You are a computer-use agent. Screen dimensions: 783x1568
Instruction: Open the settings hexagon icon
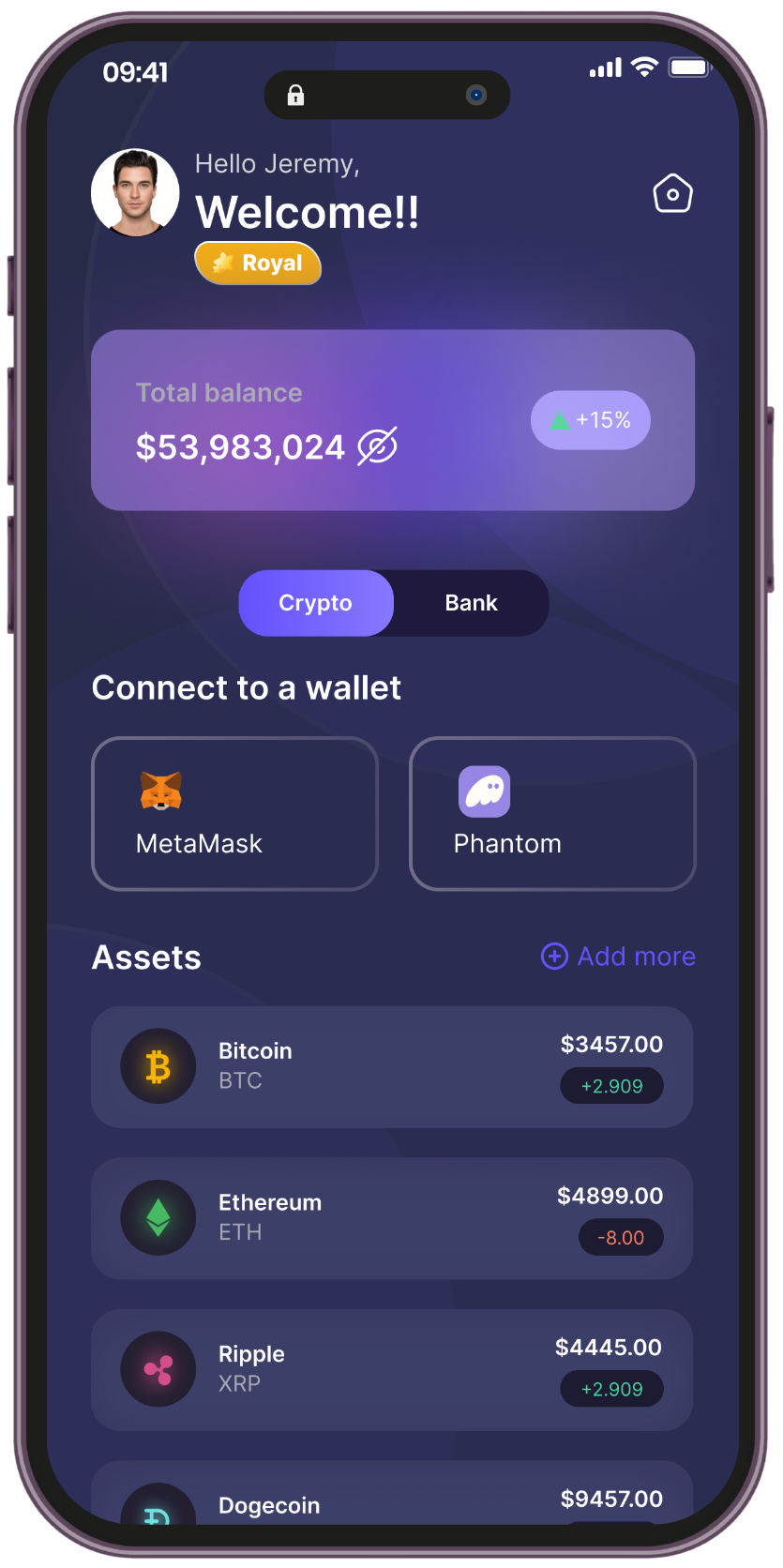(x=672, y=194)
